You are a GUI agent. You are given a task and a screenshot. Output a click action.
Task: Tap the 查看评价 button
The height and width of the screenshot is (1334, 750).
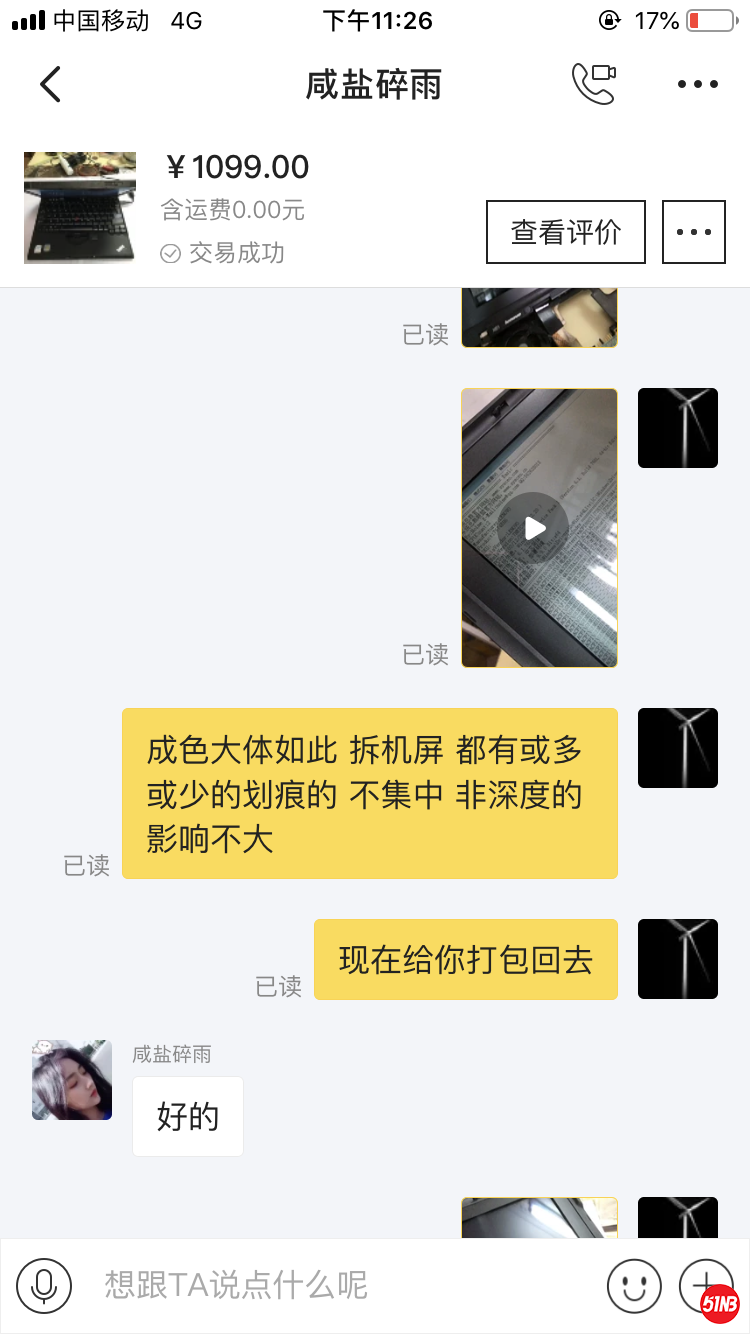[x=566, y=232]
